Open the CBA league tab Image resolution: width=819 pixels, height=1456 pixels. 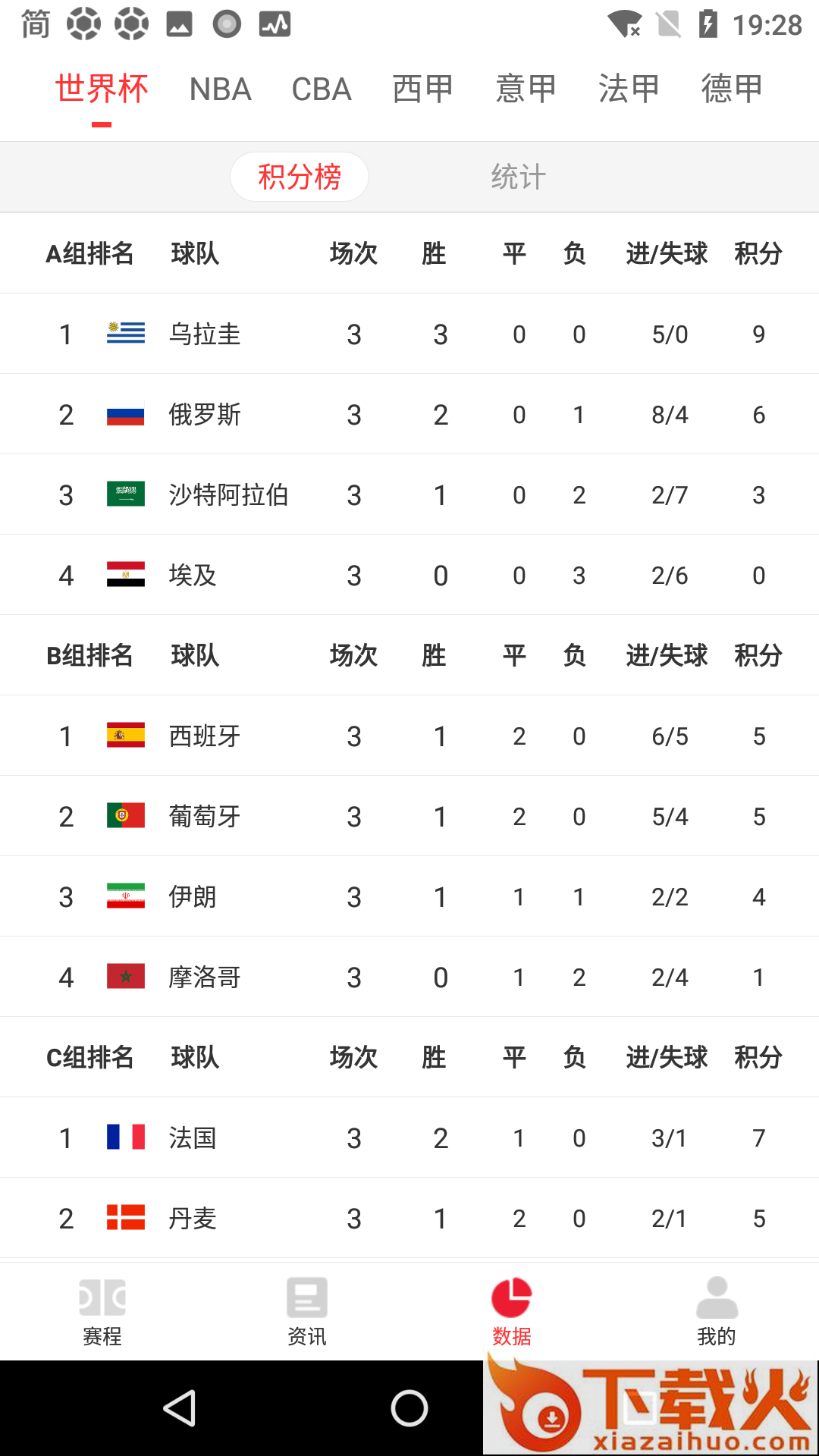coord(322,89)
